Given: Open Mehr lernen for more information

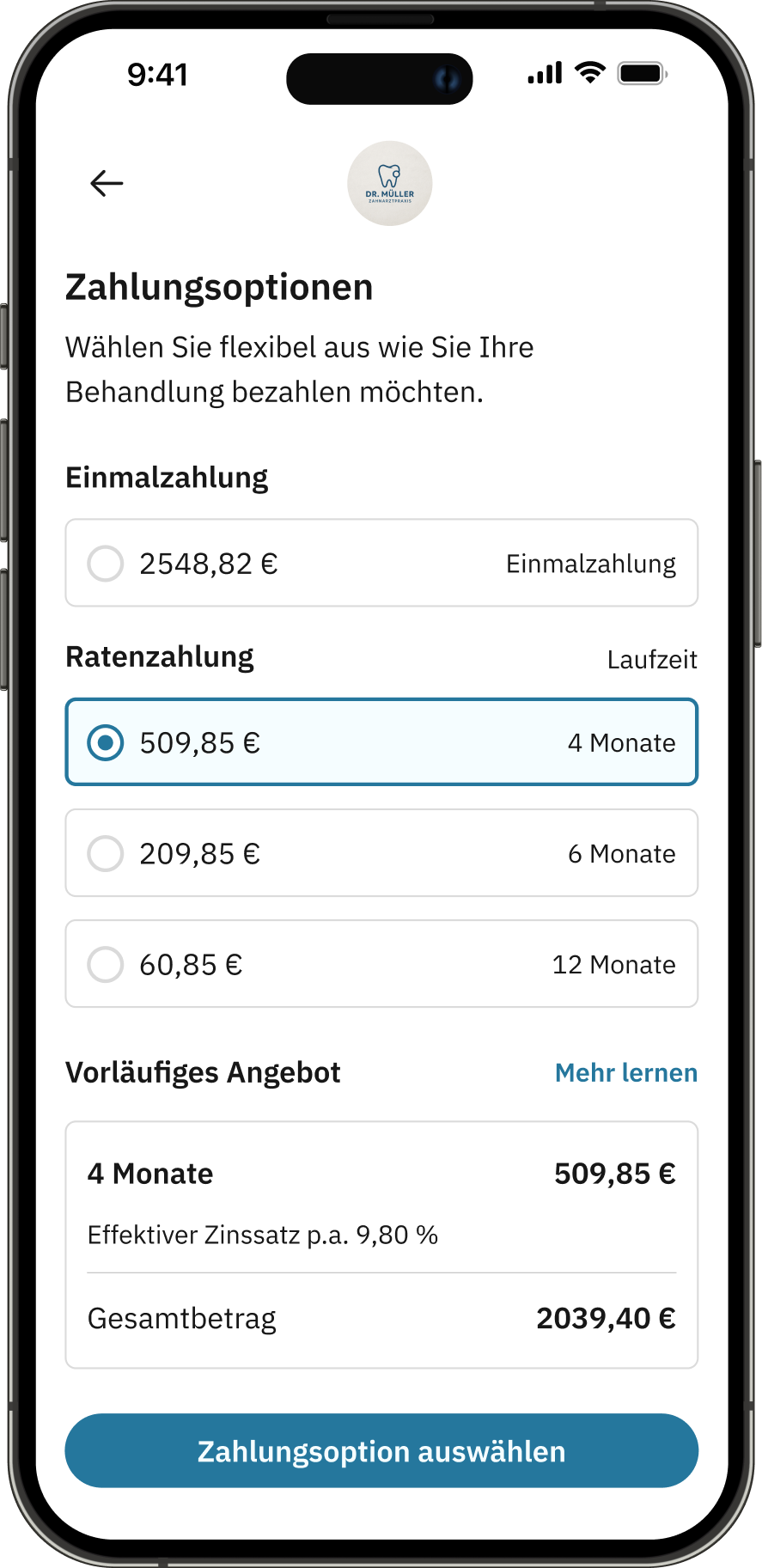Looking at the screenshot, I should [625, 1072].
